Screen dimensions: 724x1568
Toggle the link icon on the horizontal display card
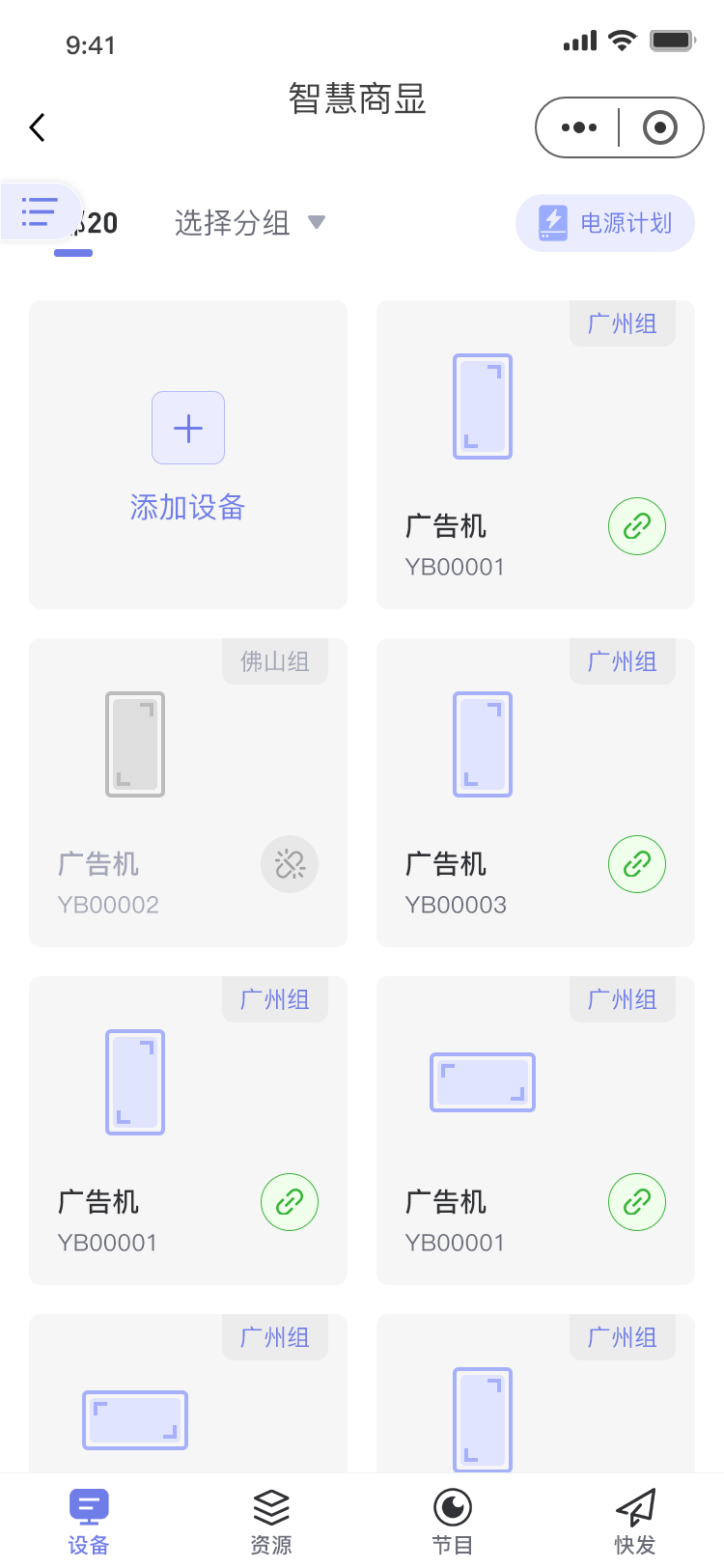tap(637, 1202)
